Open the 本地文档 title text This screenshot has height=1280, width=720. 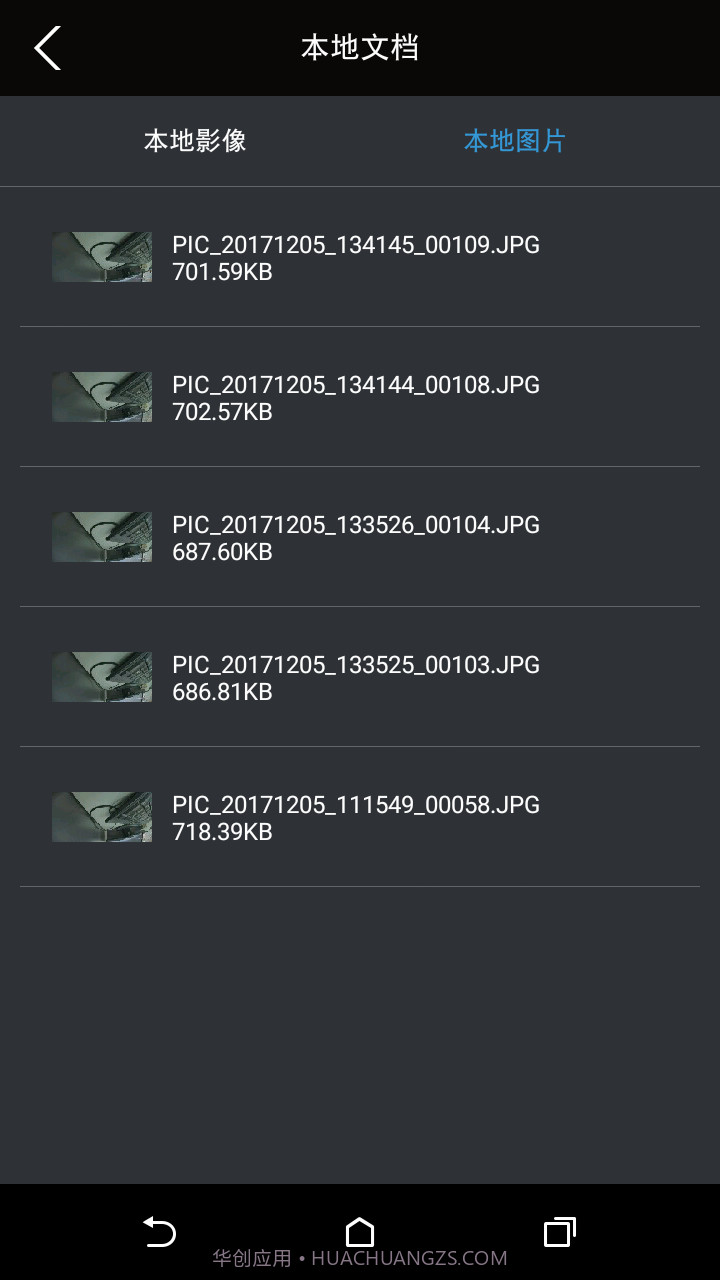click(359, 47)
